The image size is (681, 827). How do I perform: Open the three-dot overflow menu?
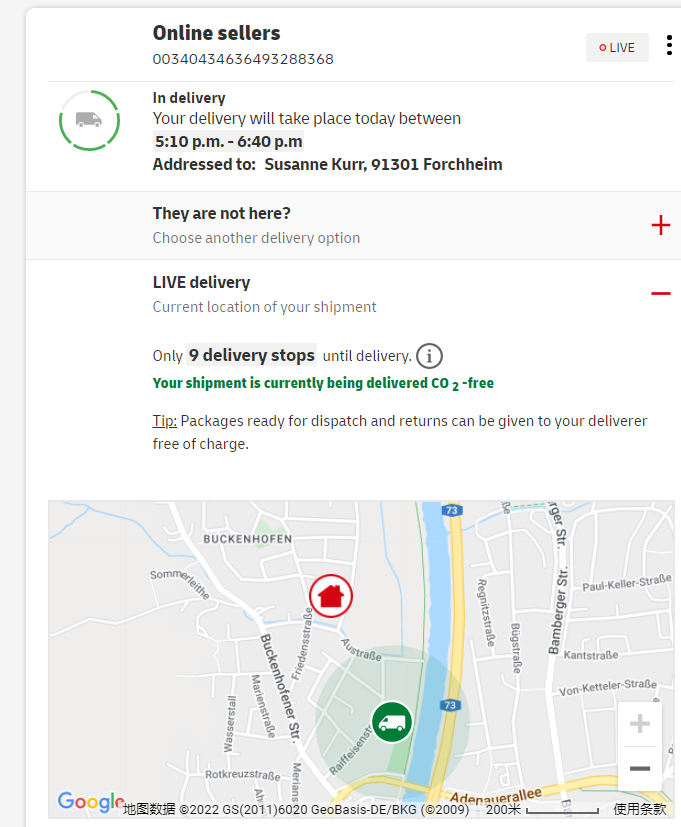point(669,46)
